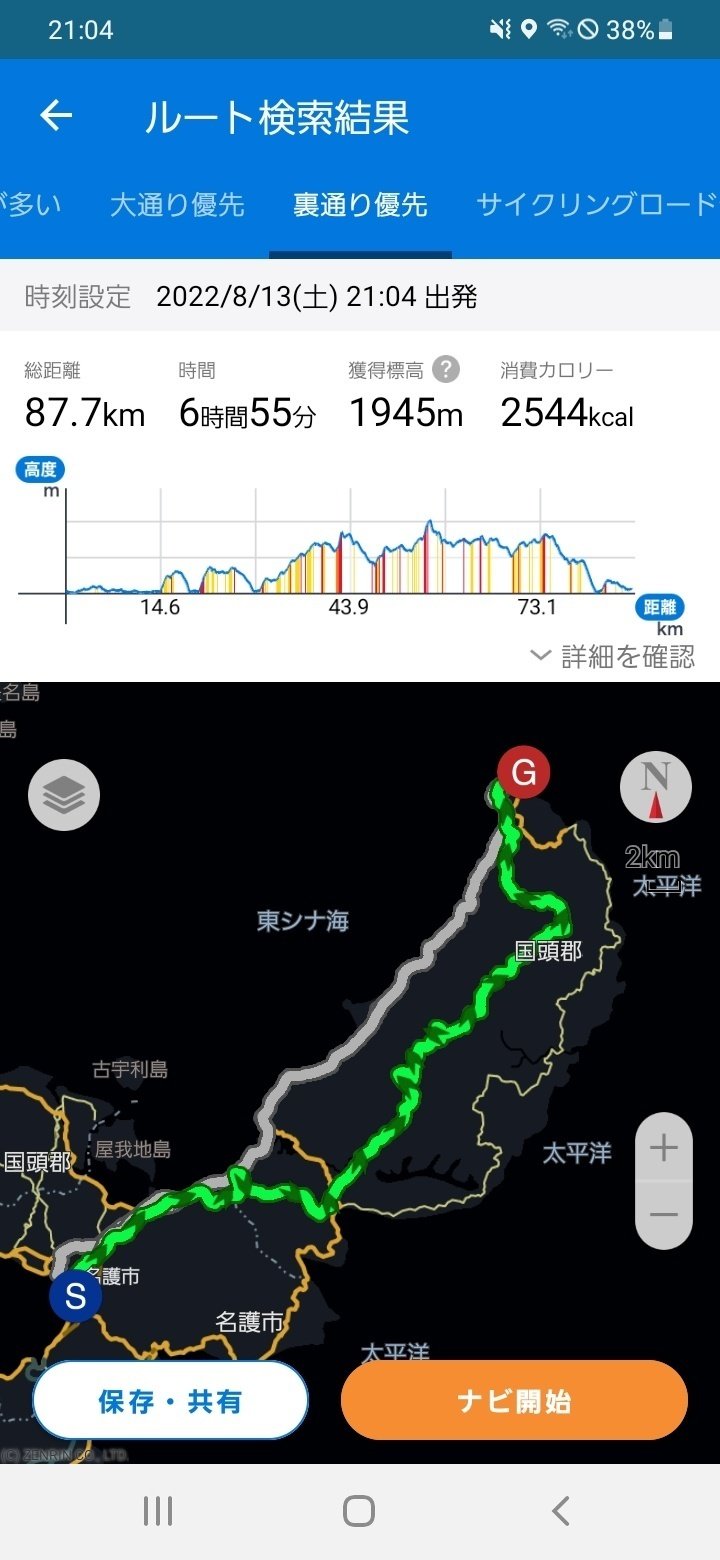Viewport: 720px width, 1560px height.
Task: Go back from route search results
Action: click(x=56, y=117)
